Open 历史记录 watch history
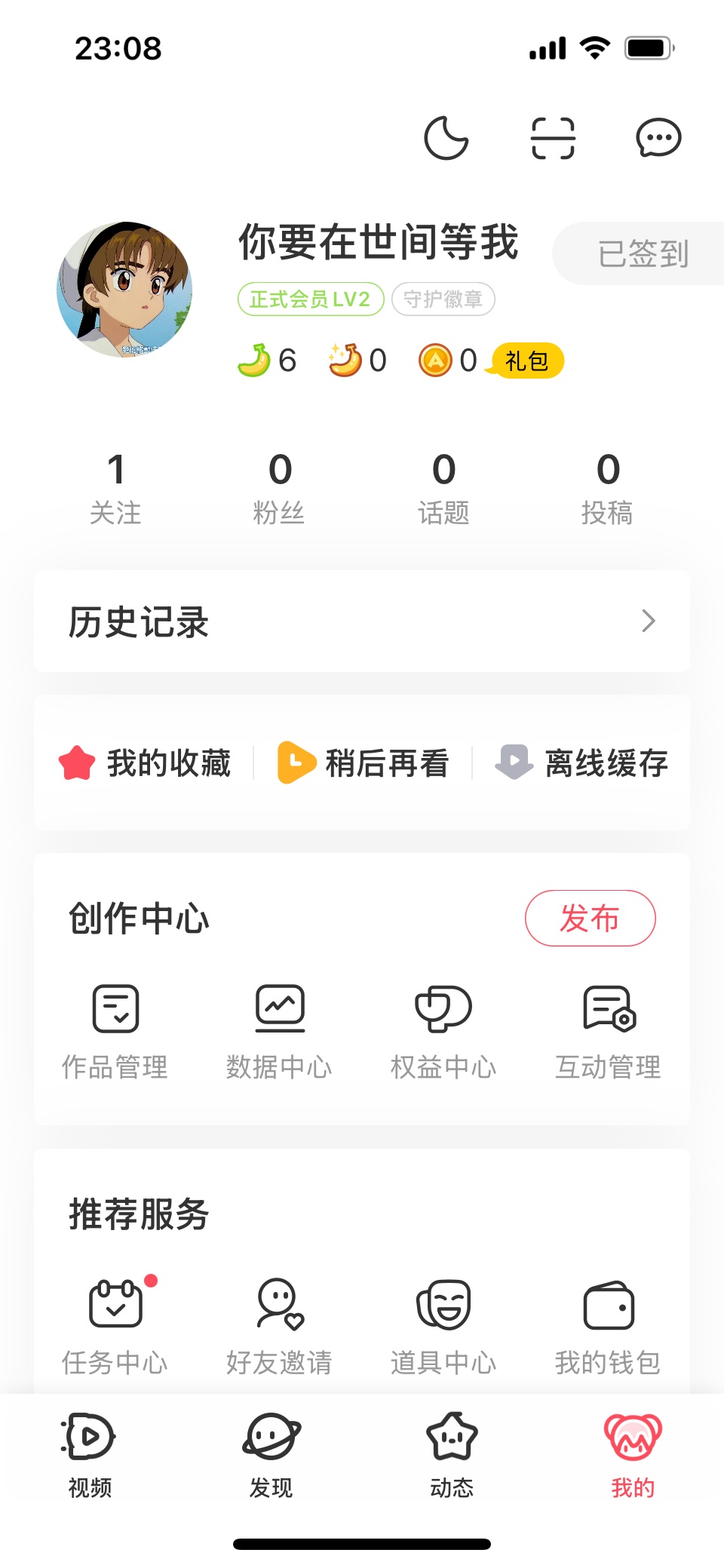Viewport: 724px width, 1568px height. (362, 621)
